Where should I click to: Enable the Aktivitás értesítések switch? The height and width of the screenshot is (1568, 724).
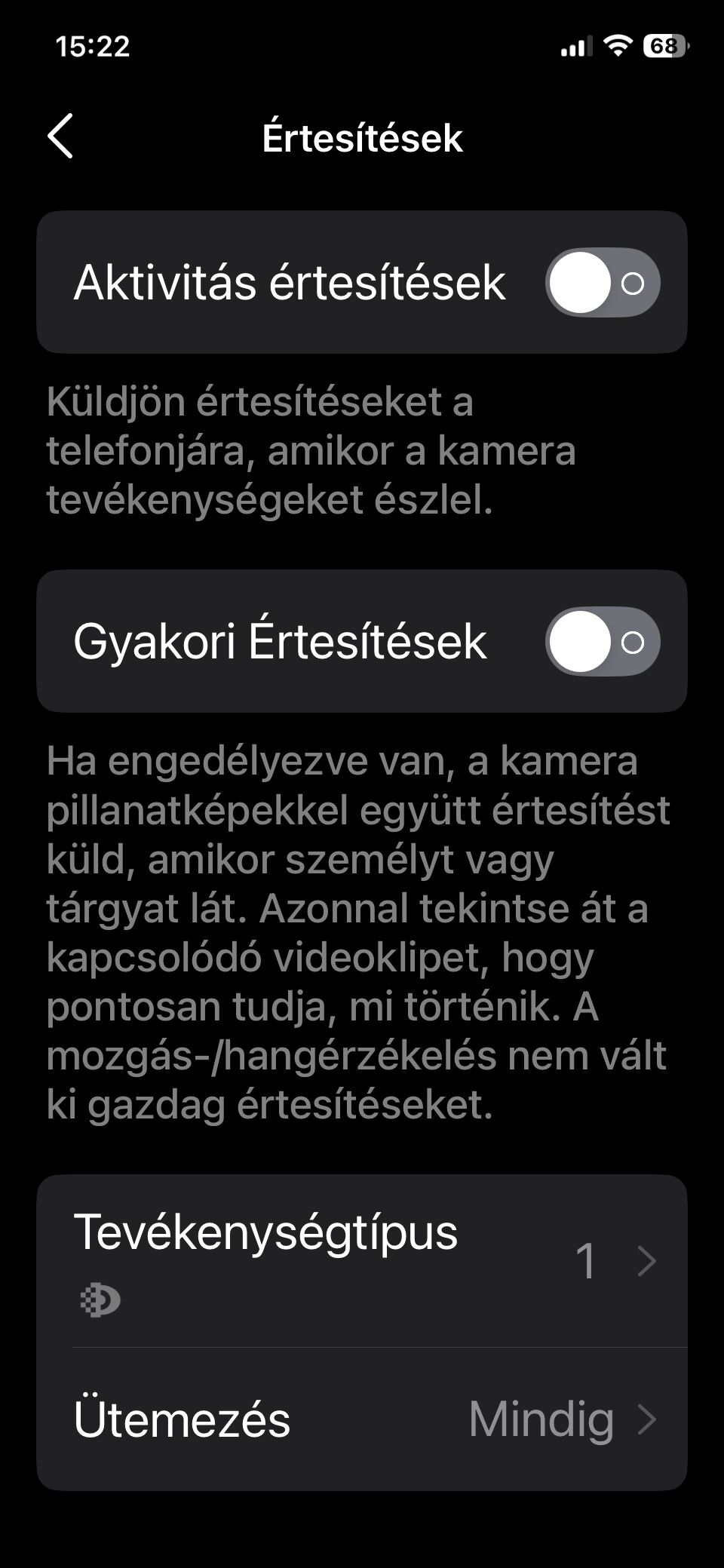[602, 283]
